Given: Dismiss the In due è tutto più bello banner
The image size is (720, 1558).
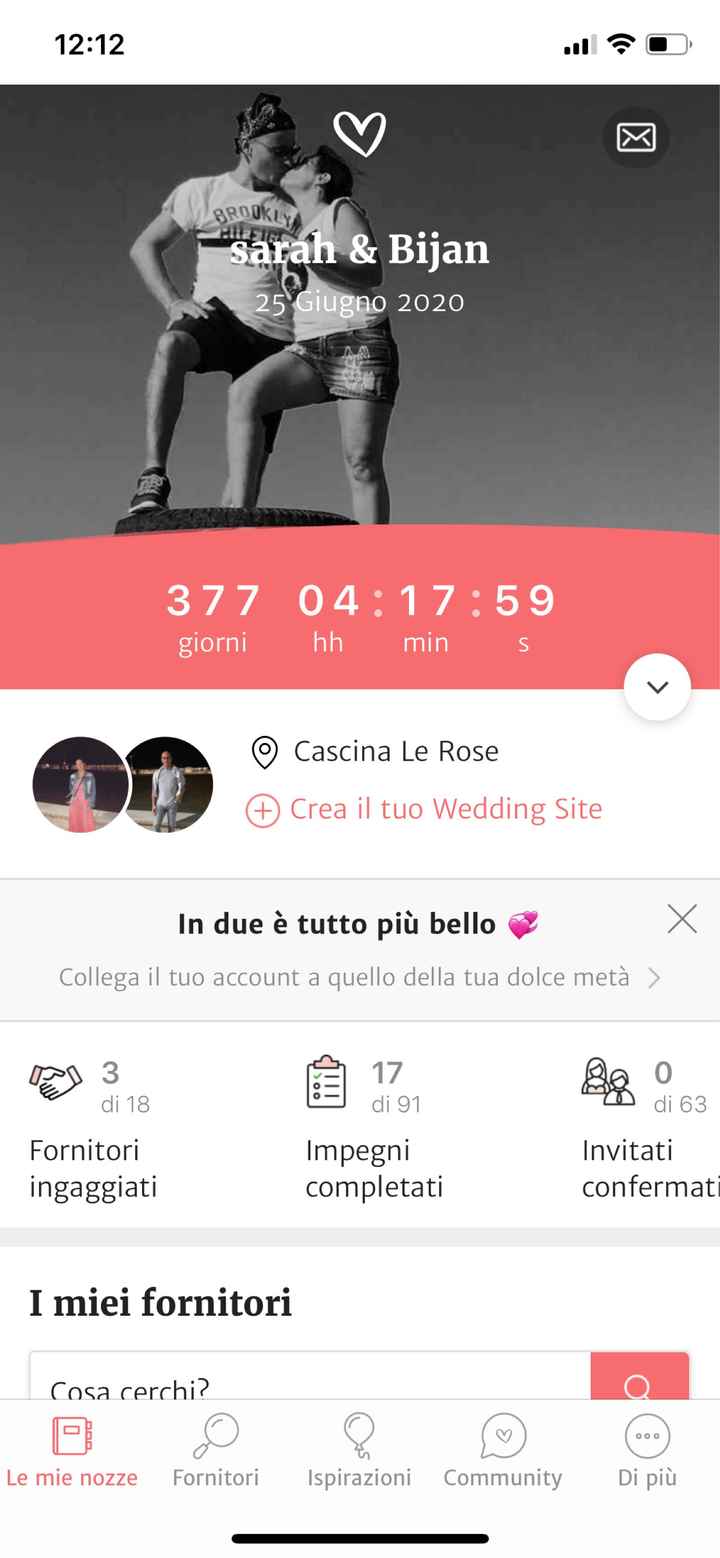Looking at the screenshot, I should 681,918.
